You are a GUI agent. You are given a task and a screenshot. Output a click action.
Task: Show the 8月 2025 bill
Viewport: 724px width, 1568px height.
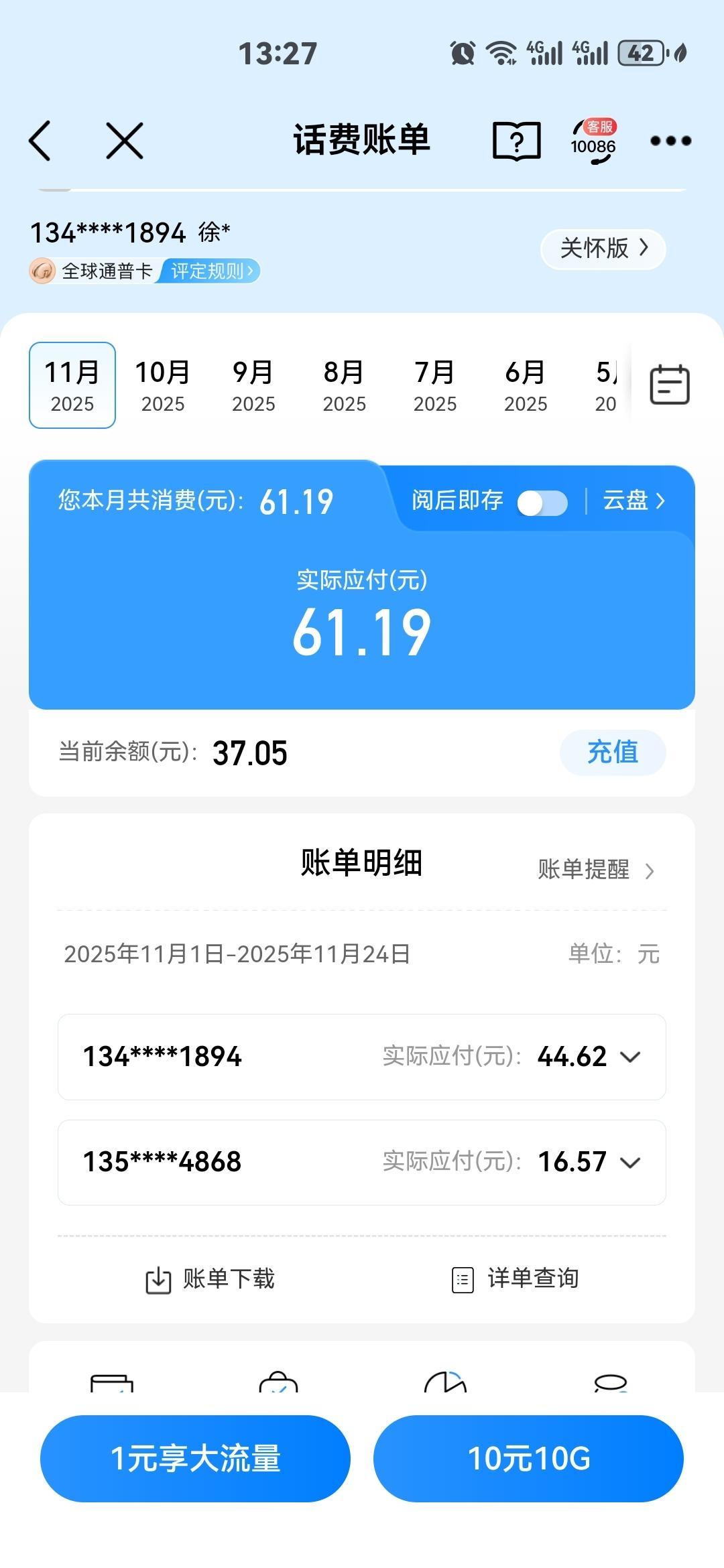[x=344, y=385]
